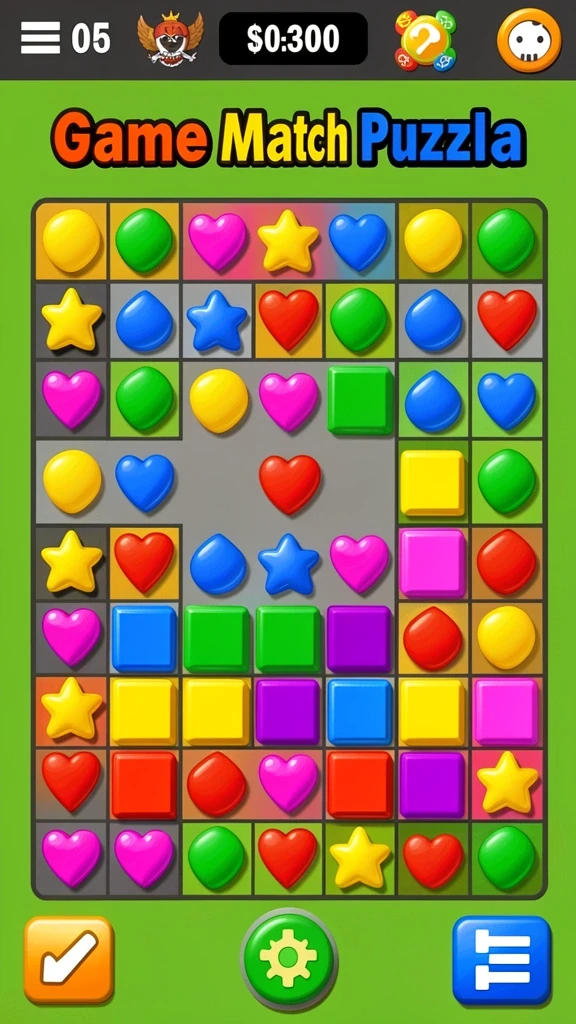Screen dimensions: 576x1024
Task: Open the winged player avatar
Action: (170, 38)
